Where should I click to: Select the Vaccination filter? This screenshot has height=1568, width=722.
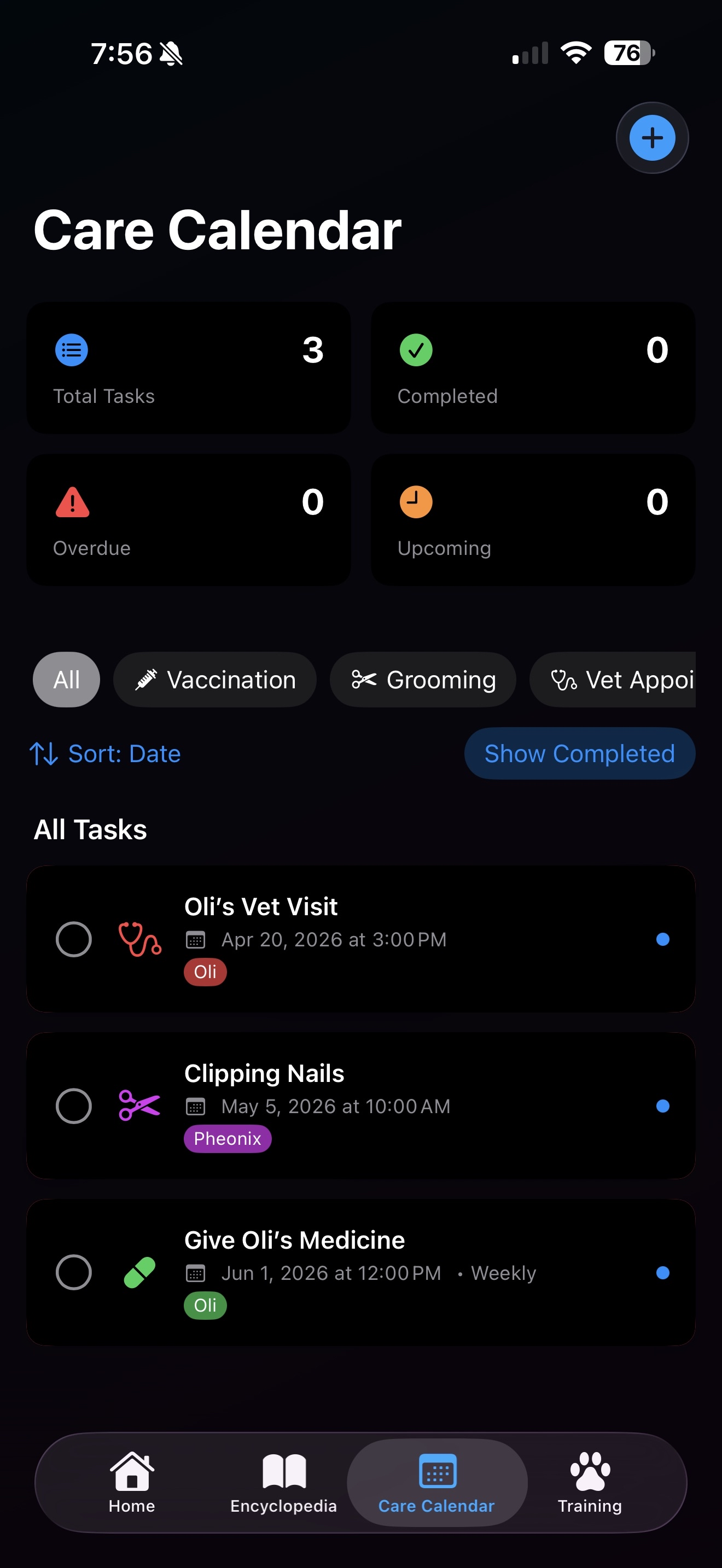(x=215, y=680)
